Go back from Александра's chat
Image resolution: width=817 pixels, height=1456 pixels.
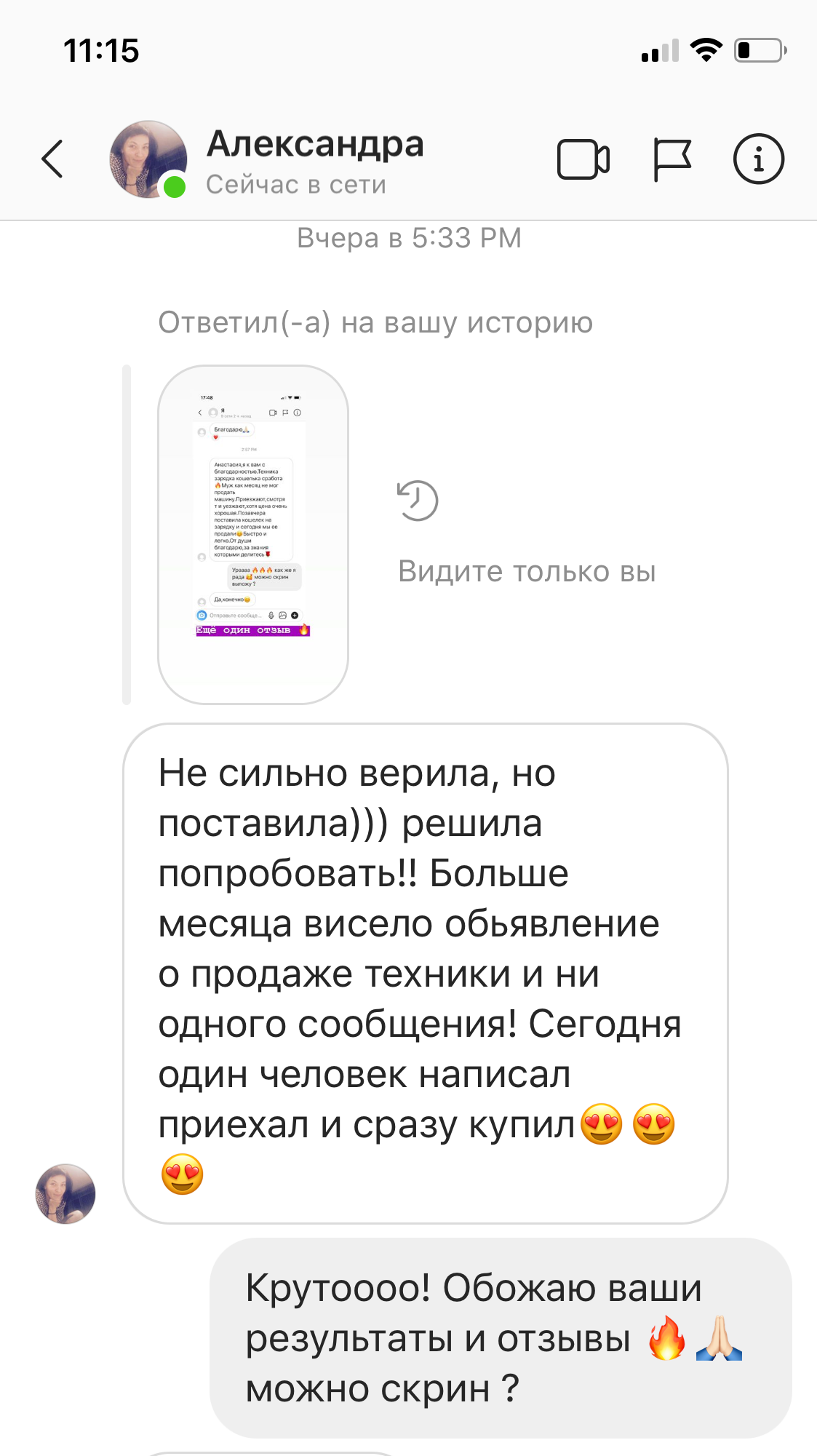coord(52,159)
